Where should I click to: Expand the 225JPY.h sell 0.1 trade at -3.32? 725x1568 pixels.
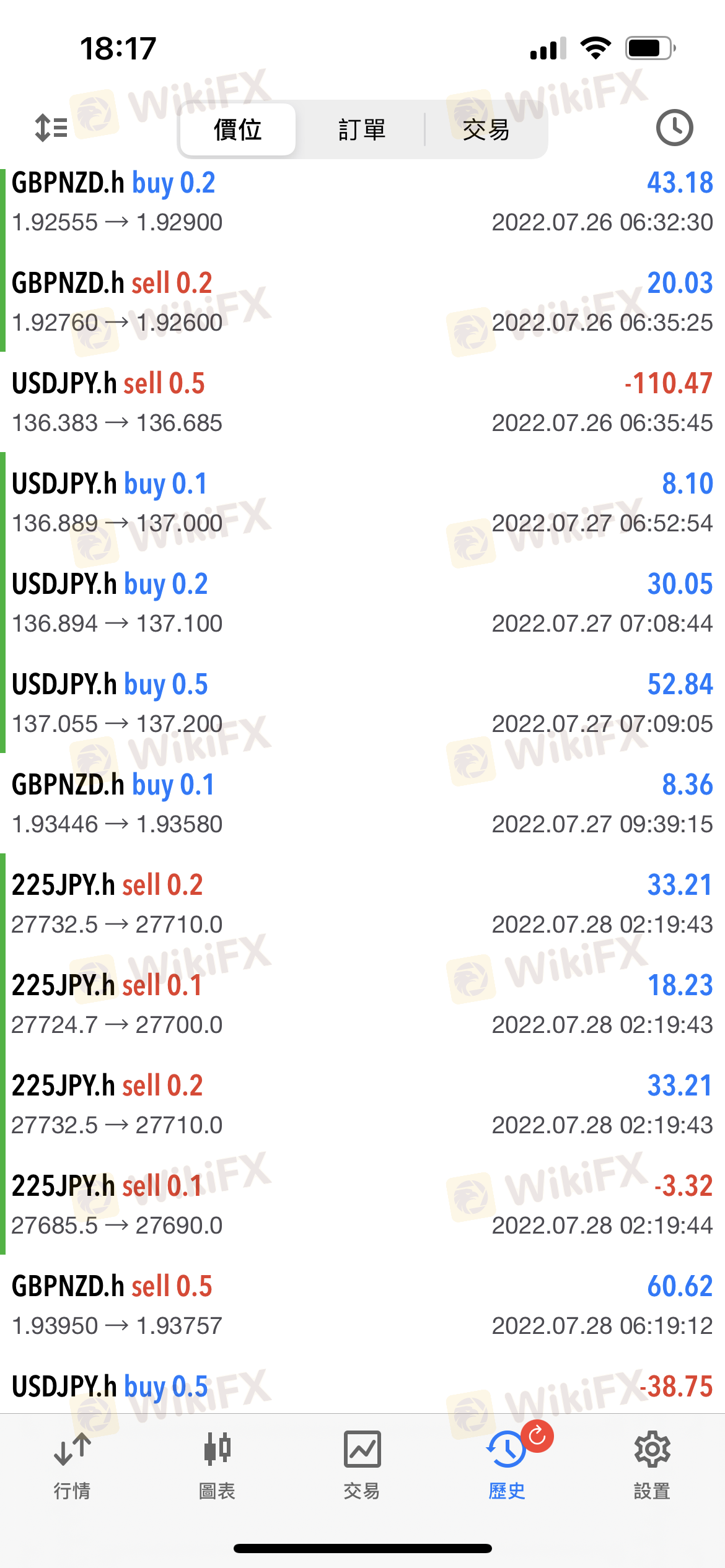(x=362, y=1205)
